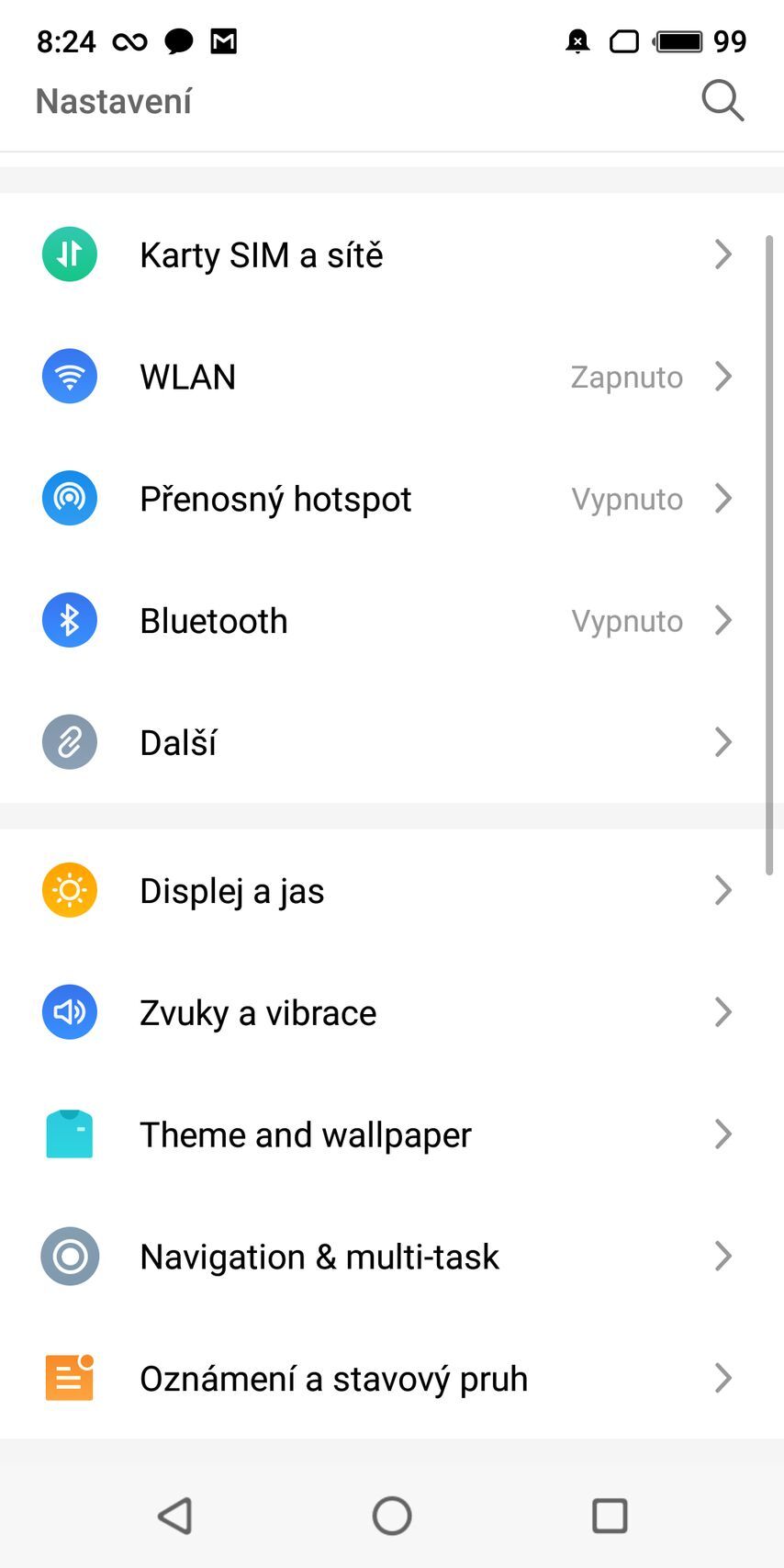
Task: Open Karty SIM a sítě settings icon
Action: pos(69,254)
